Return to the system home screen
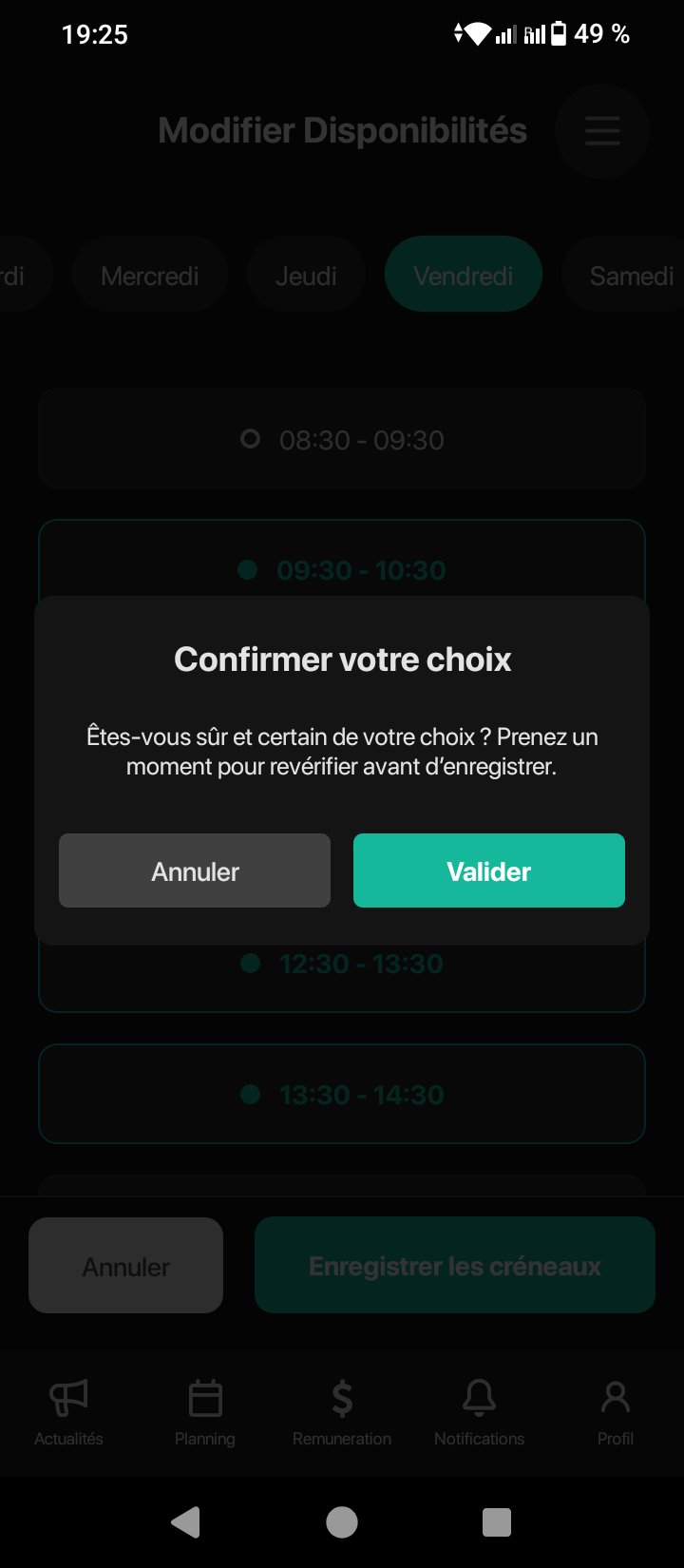This screenshot has height=1568, width=684. click(x=342, y=1522)
